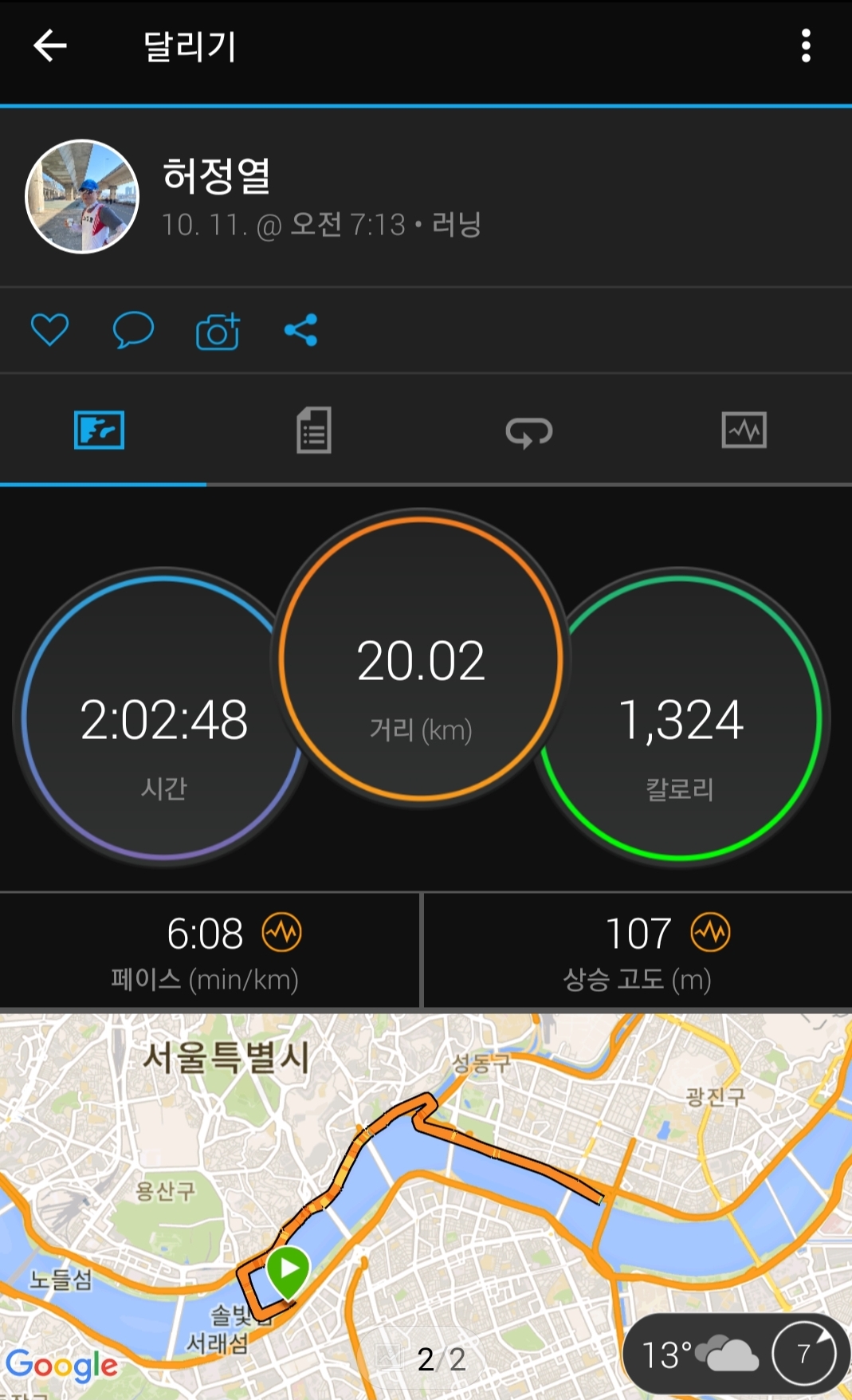Open comments for this activity

pos(133,330)
